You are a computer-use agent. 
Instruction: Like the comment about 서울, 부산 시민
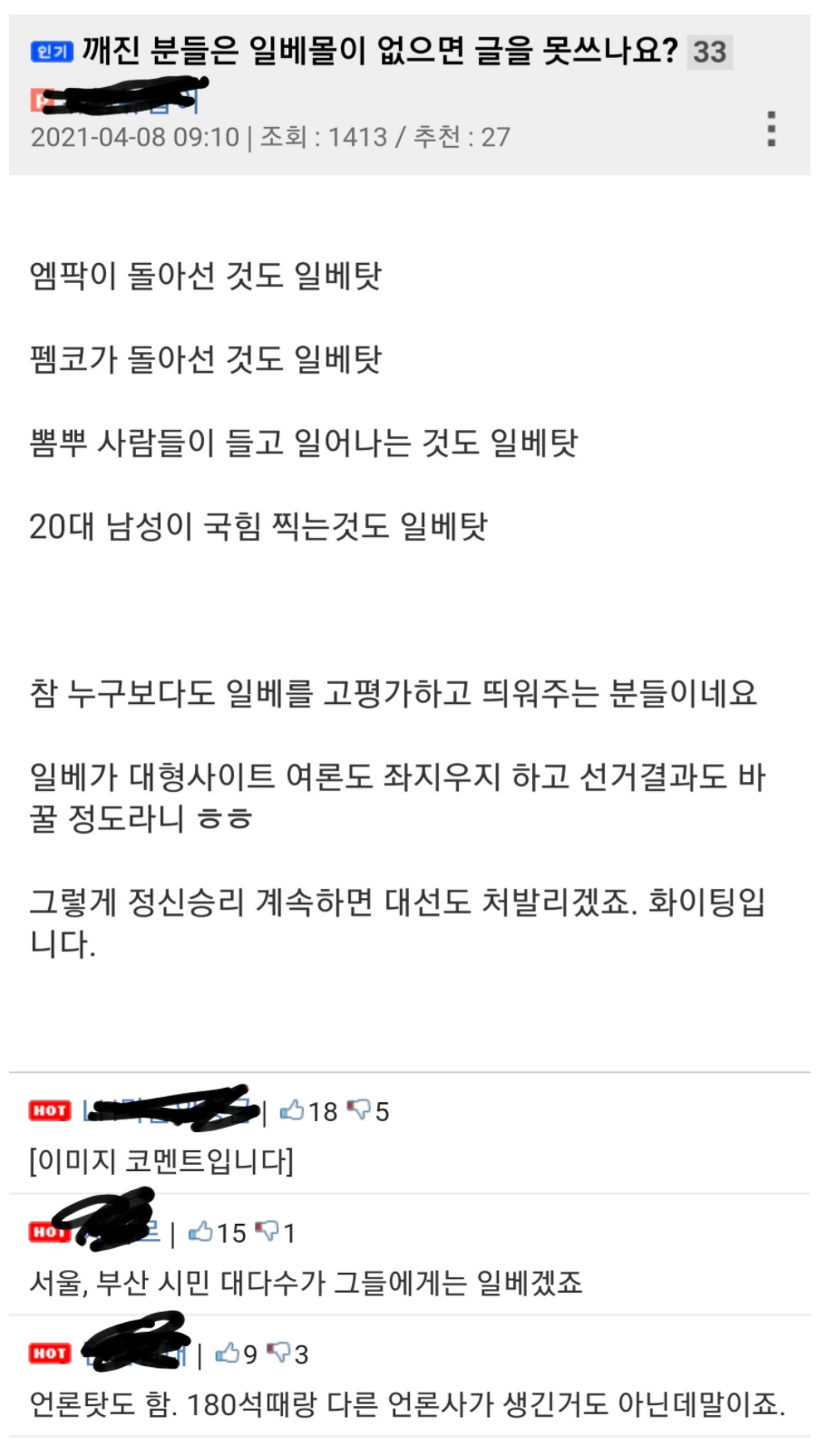tap(200, 1232)
